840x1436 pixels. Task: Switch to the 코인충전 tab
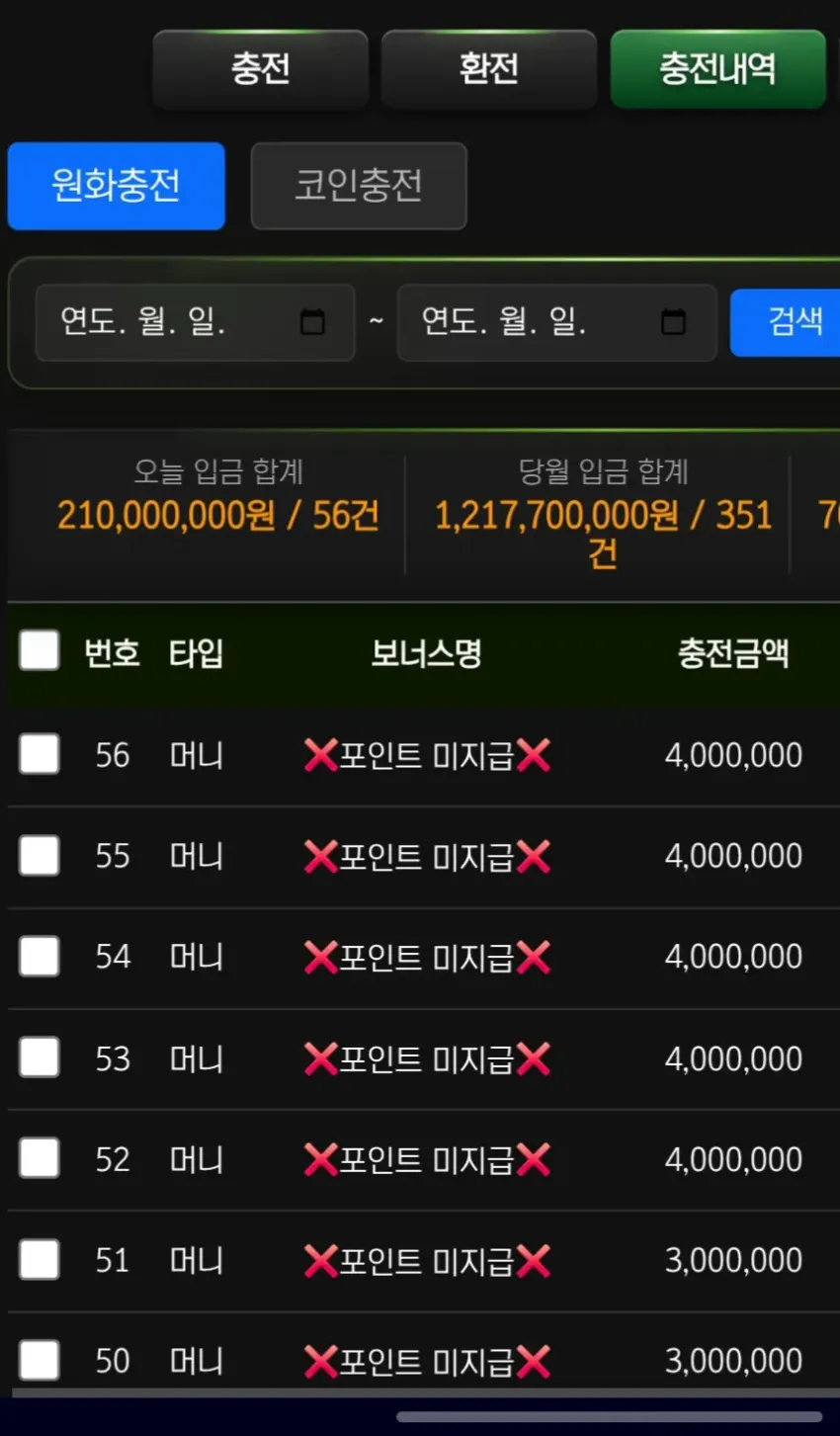click(x=359, y=186)
